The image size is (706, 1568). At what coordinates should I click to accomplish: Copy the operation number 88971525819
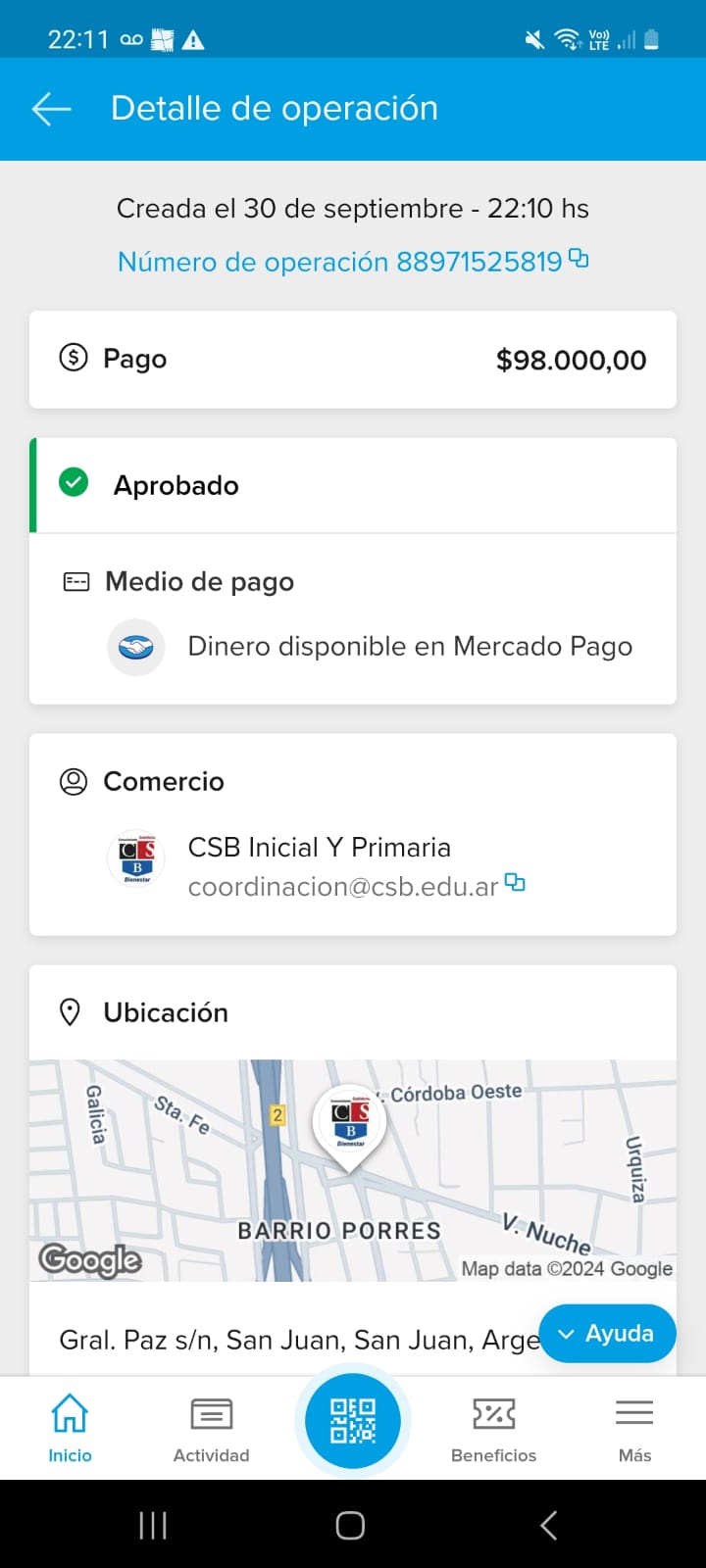579,259
